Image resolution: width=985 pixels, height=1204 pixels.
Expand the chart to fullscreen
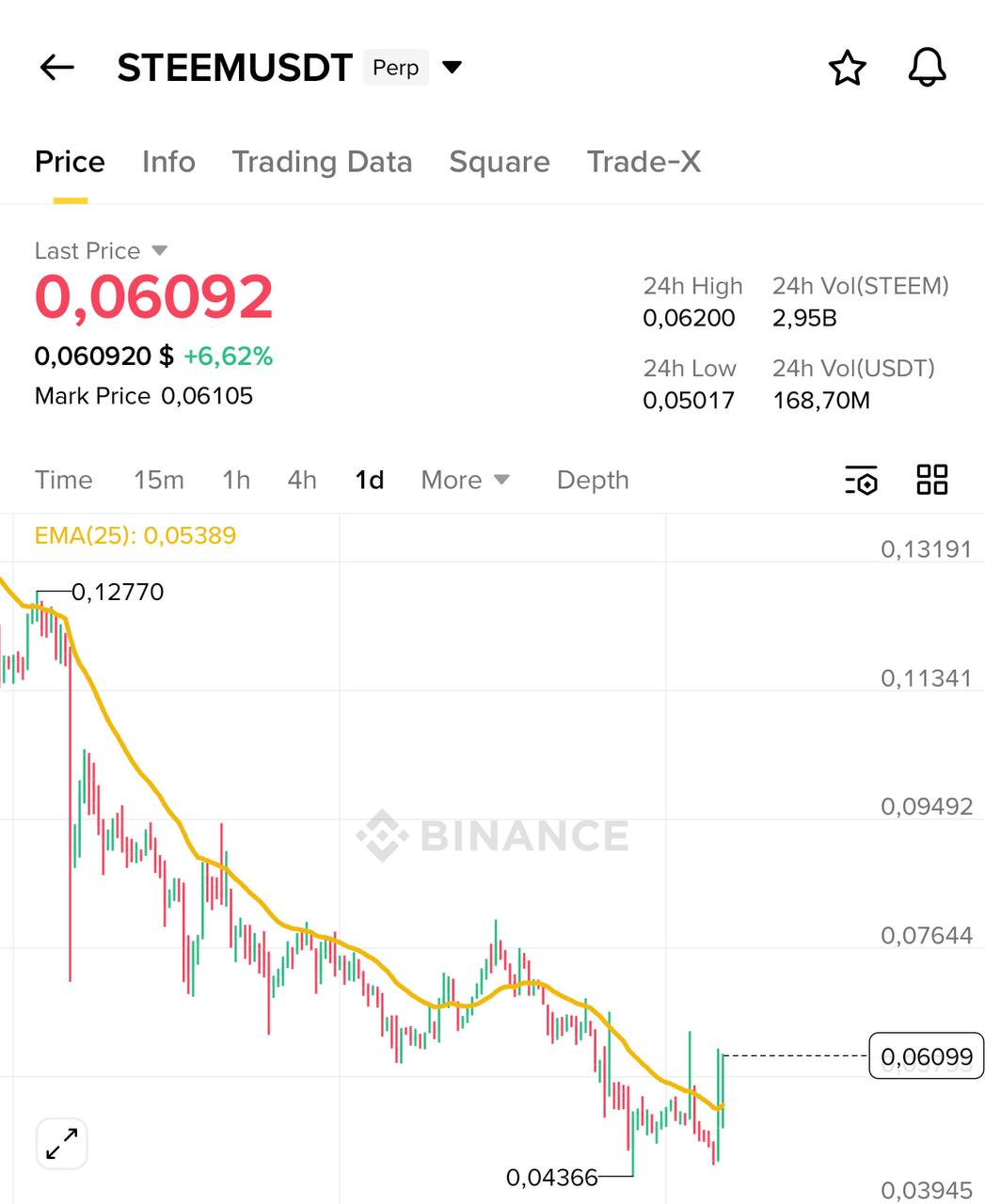tap(62, 1144)
